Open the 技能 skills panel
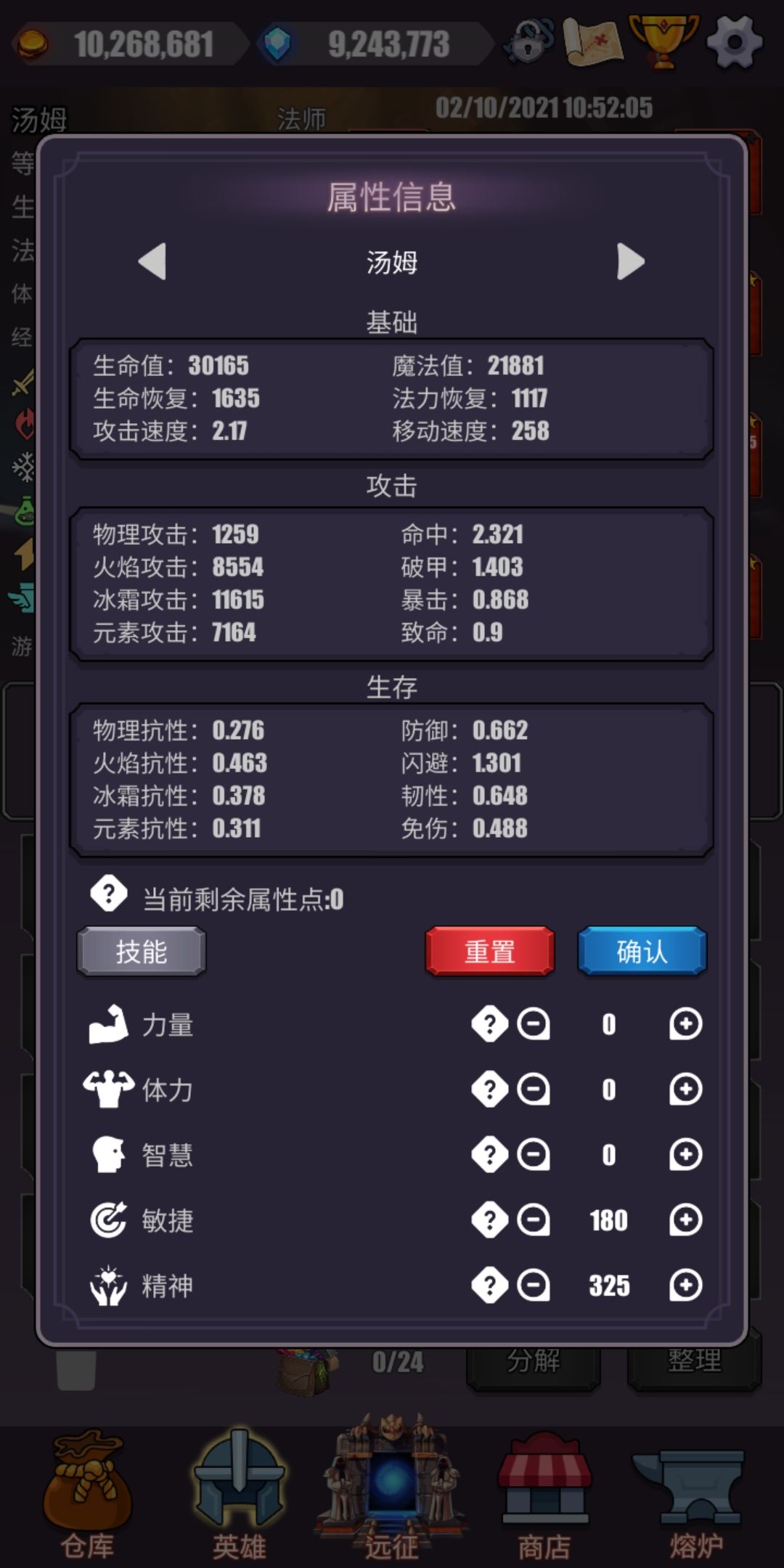 click(x=141, y=951)
